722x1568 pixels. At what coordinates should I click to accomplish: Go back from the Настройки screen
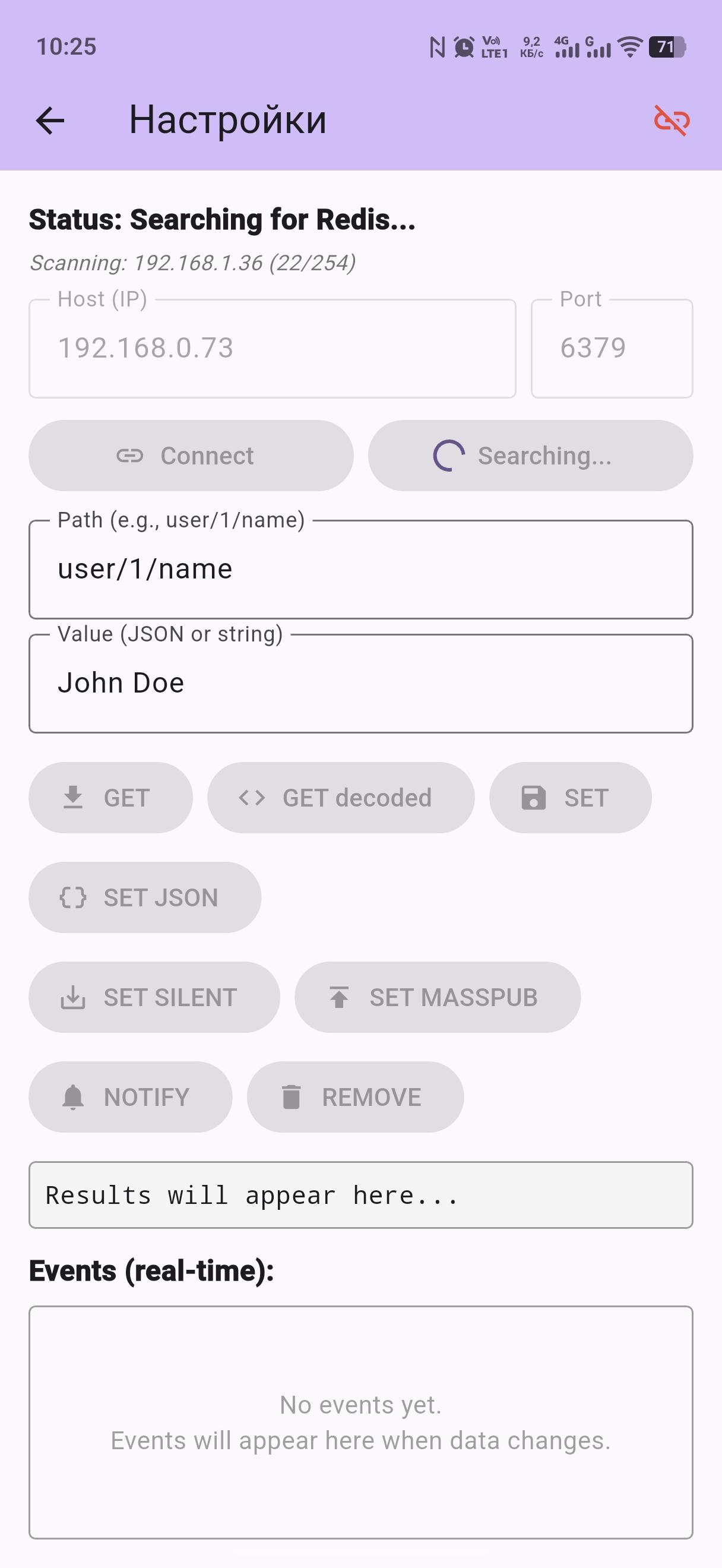pyautogui.click(x=50, y=120)
